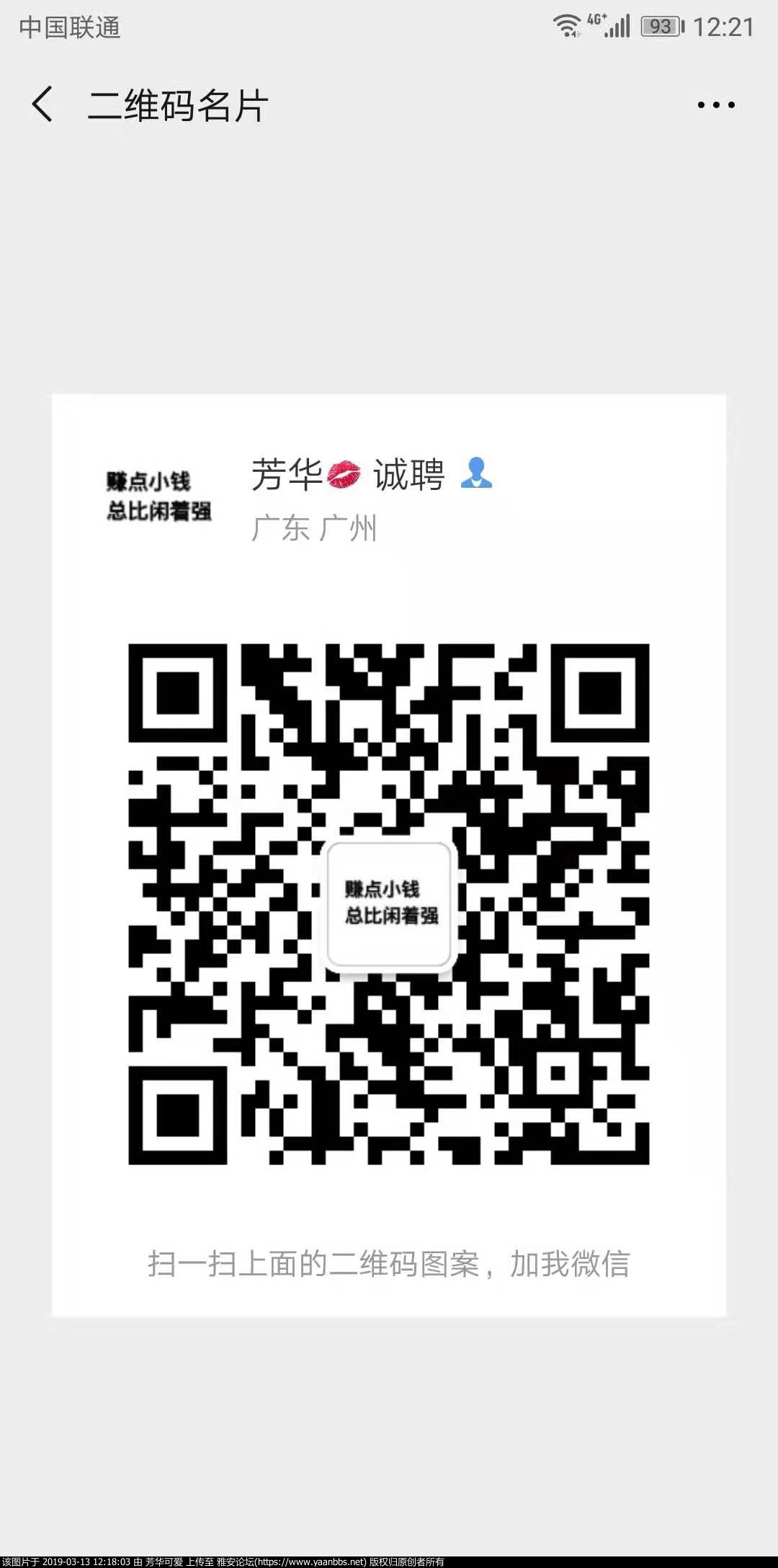Open the three-dot overflow menu

click(x=715, y=105)
